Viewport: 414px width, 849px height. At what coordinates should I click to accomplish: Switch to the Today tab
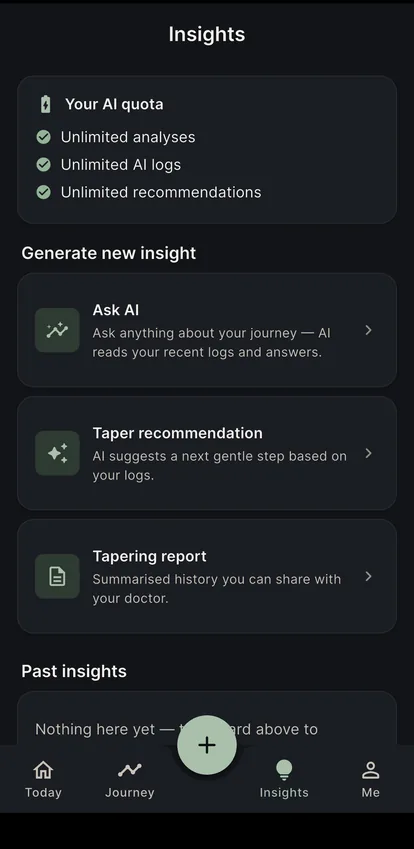click(x=43, y=779)
